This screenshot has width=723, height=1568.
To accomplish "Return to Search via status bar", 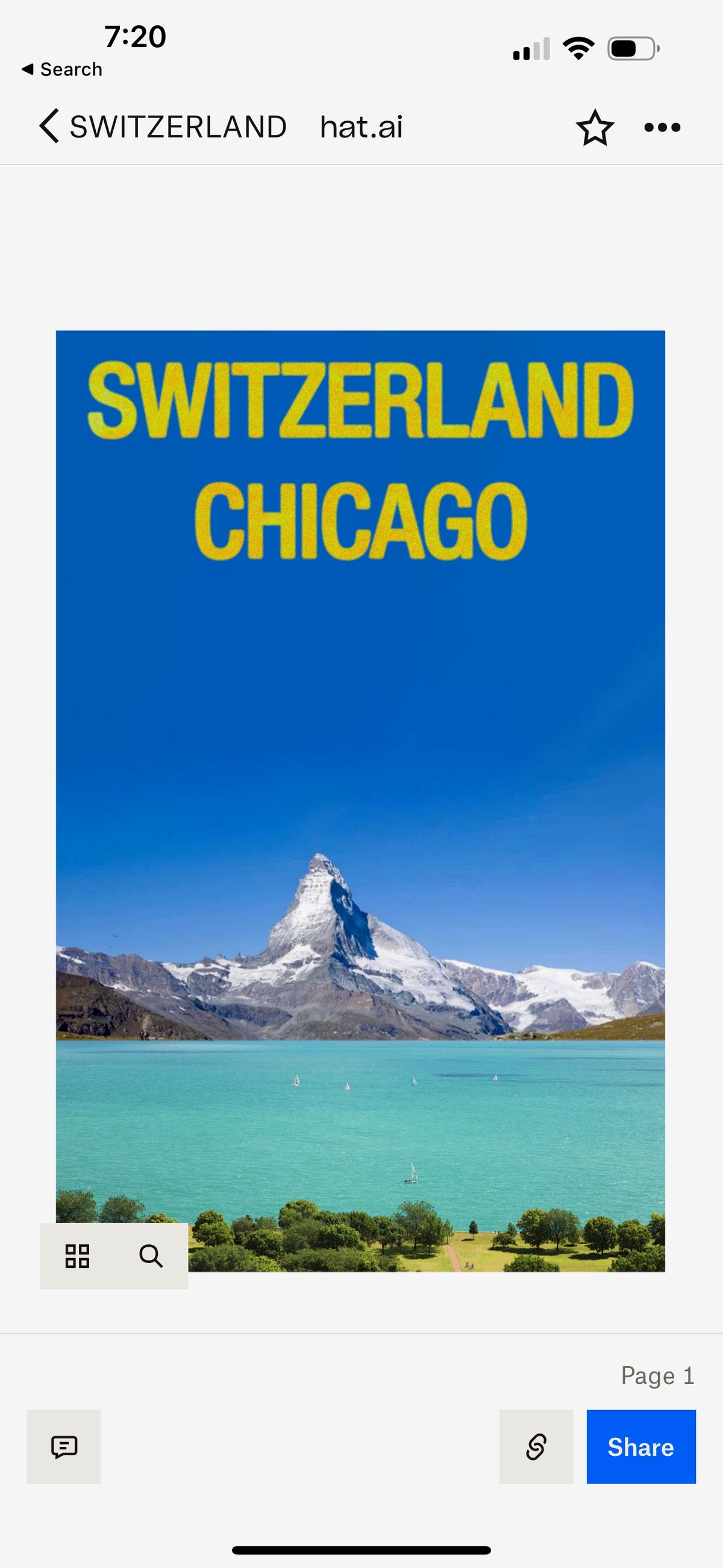I will [x=62, y=69].
